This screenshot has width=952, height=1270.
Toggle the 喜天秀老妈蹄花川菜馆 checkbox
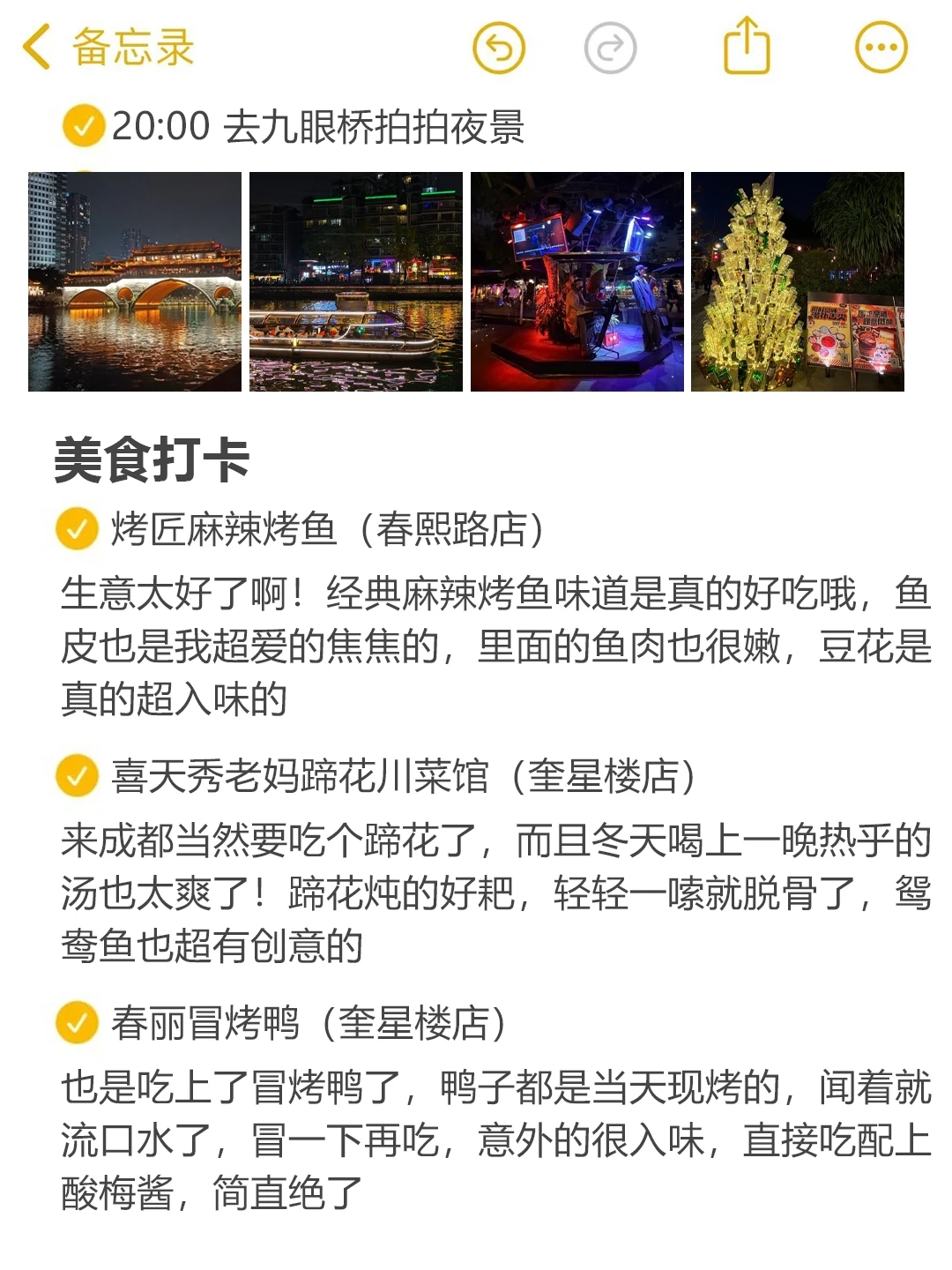[77, 776]
